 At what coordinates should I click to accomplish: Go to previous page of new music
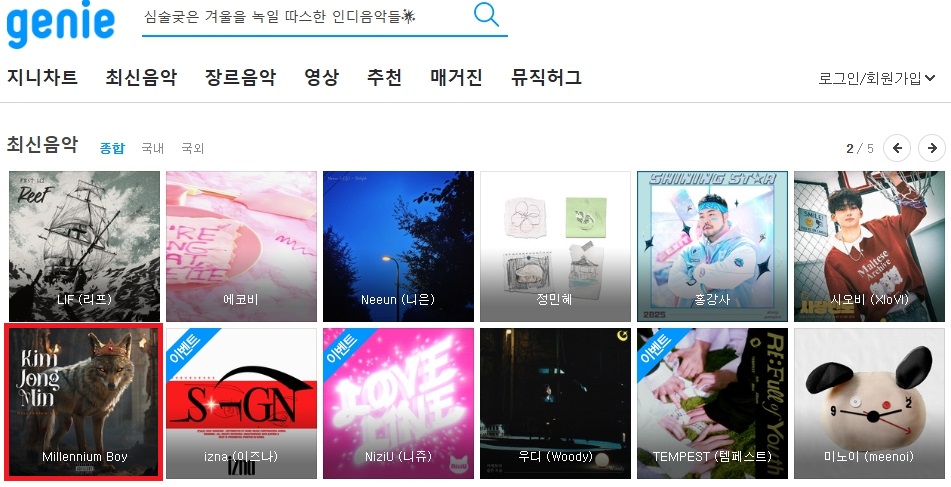coord(897,148)
